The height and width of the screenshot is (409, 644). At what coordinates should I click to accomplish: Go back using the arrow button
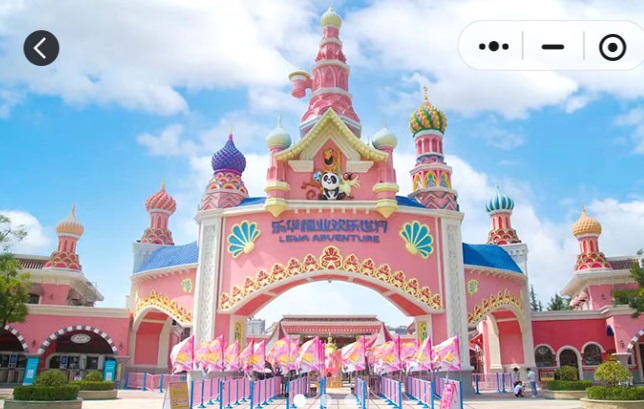click(41, 47)
